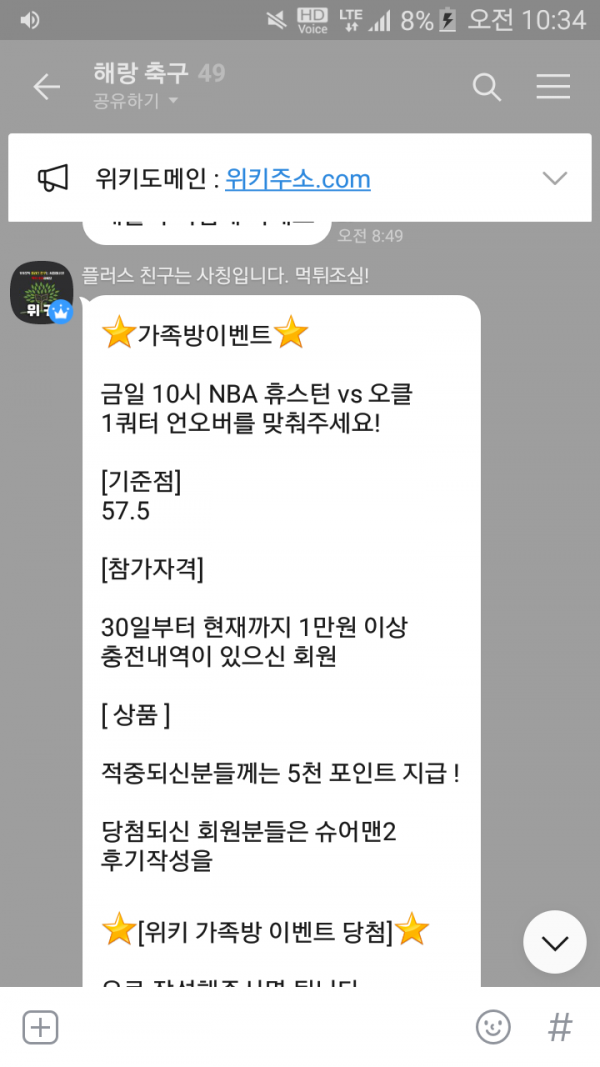Image resolution: width=600 pixels, height=1067 pixels.
Task: Open the chat room hamburger menu
Action: coord(552,87)
